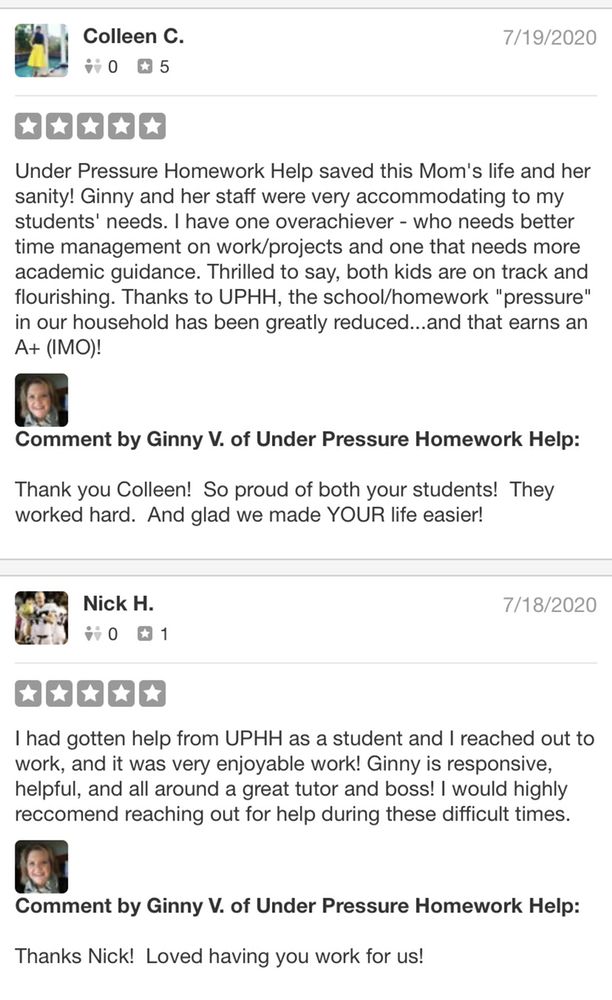Tap the reviewer name Colleen C.
Image resolution: width=612 pixels, height=1000 pixels.
pyautogui.click(x=133, y=36)
